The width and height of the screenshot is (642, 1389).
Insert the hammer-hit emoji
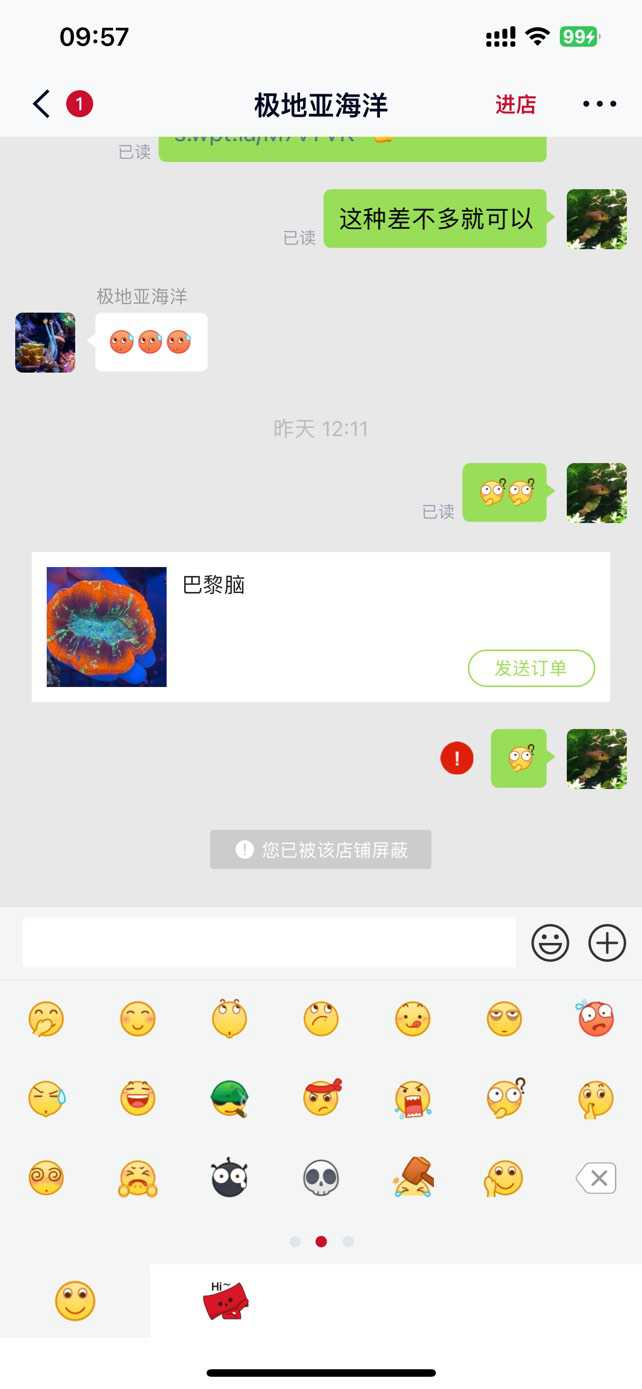(x=412, y=1179)
